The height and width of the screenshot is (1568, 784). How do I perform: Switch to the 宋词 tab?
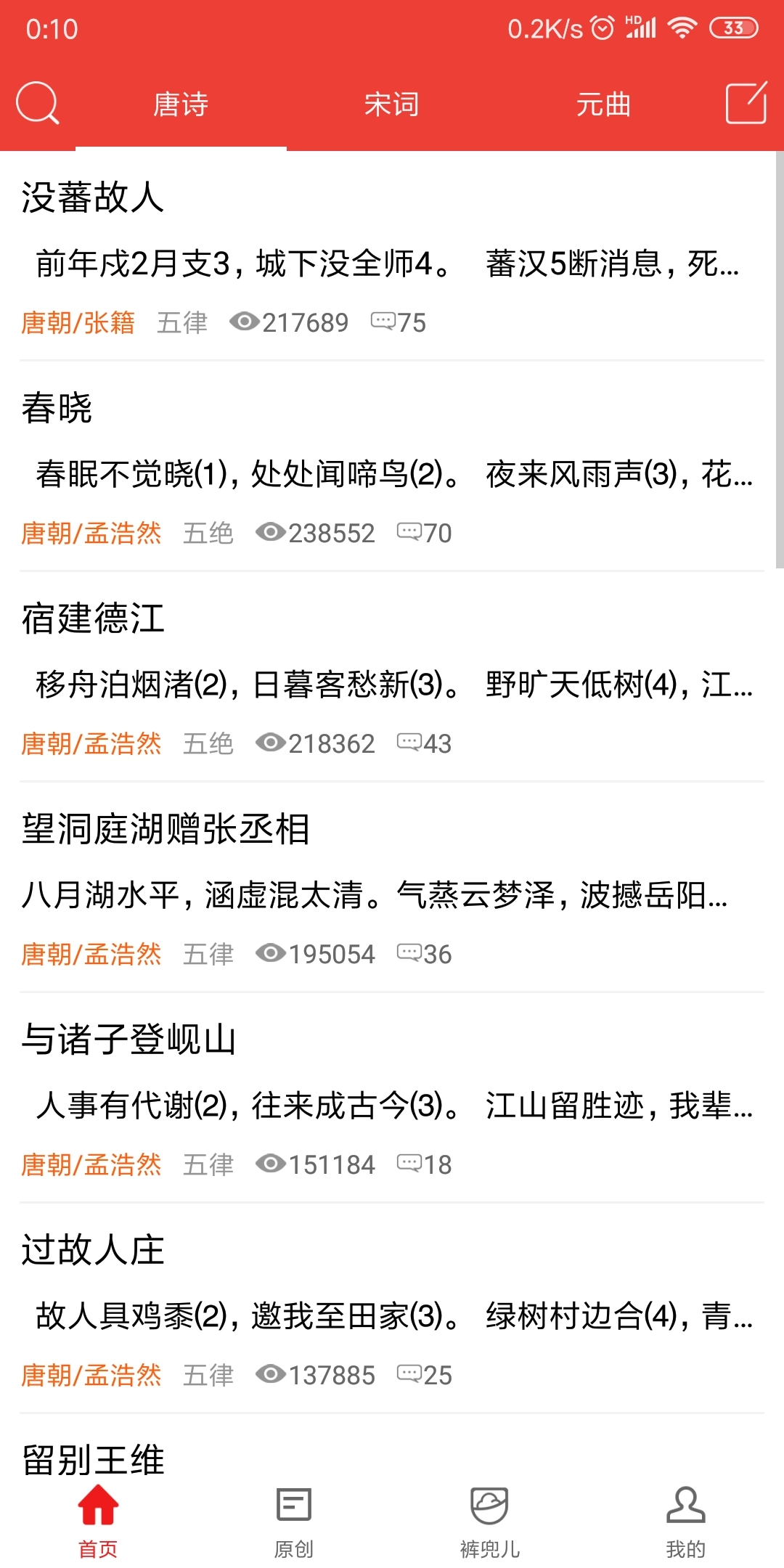[x=392, y=103]
